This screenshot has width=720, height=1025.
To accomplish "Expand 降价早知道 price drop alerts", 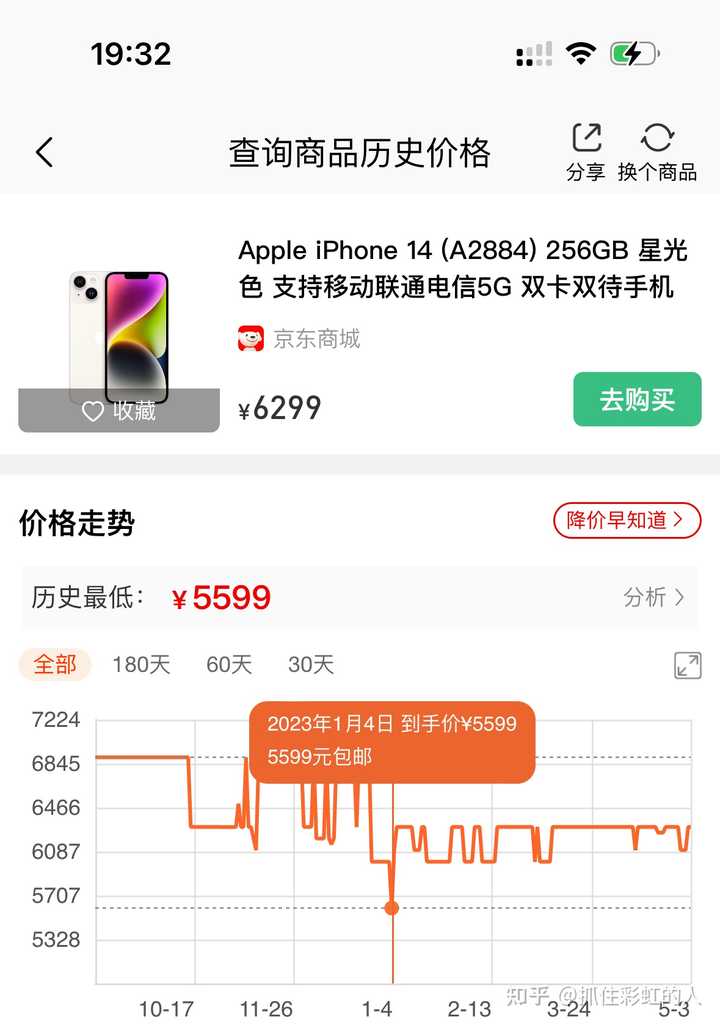I will click(626, 521).
